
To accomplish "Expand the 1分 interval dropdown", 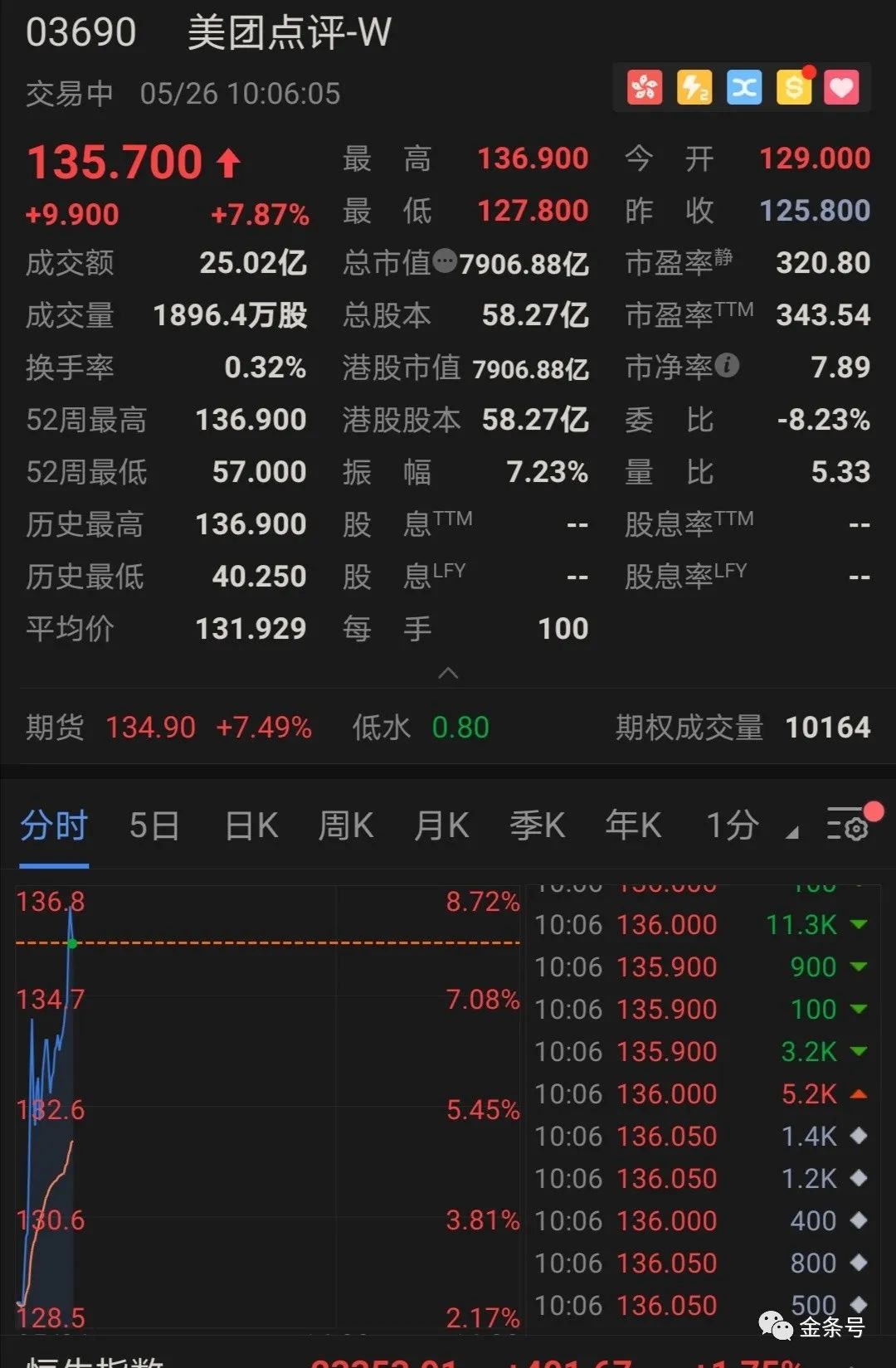I will 749,826.
